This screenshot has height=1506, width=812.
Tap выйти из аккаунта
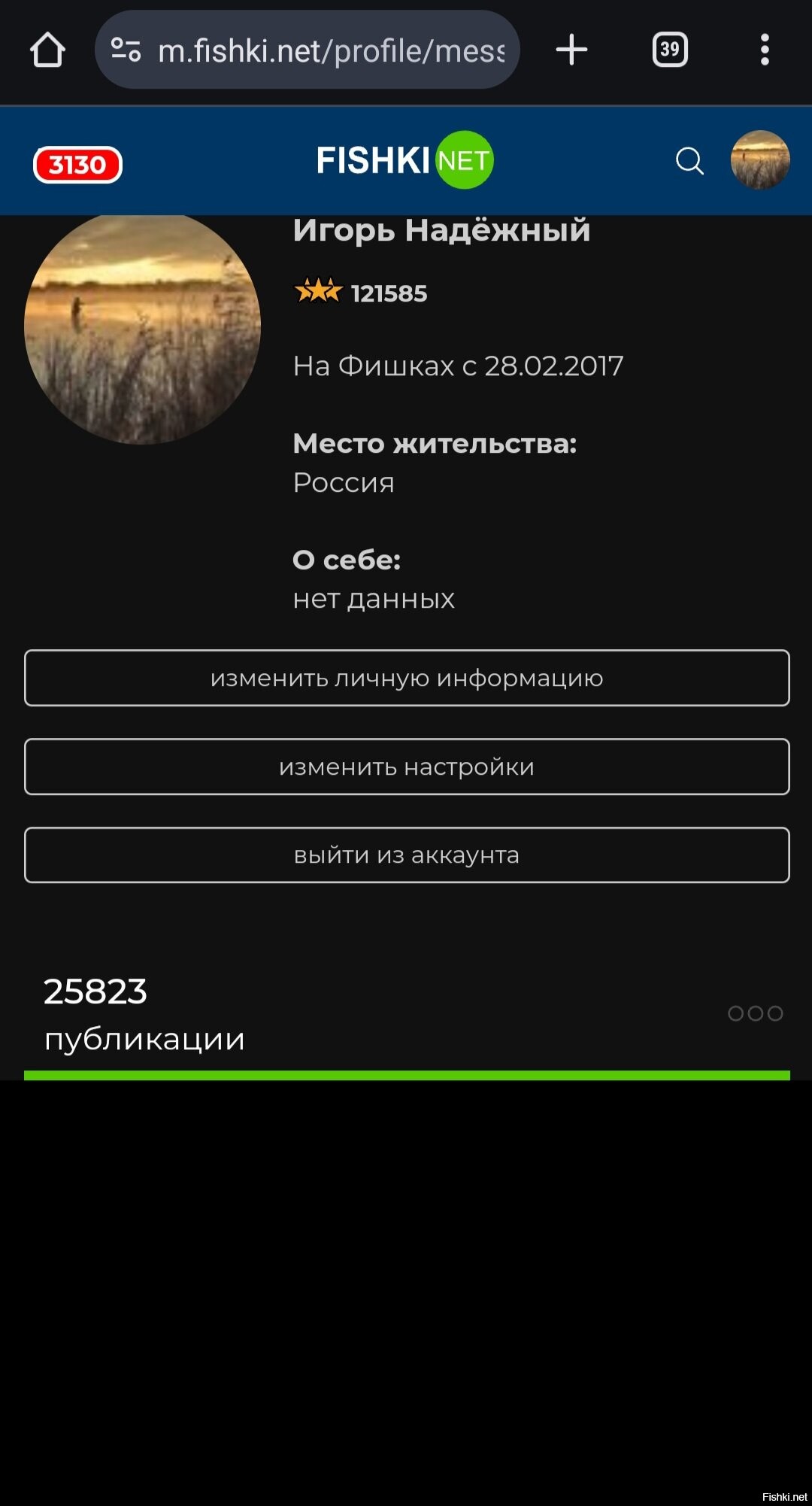point(407,855)
